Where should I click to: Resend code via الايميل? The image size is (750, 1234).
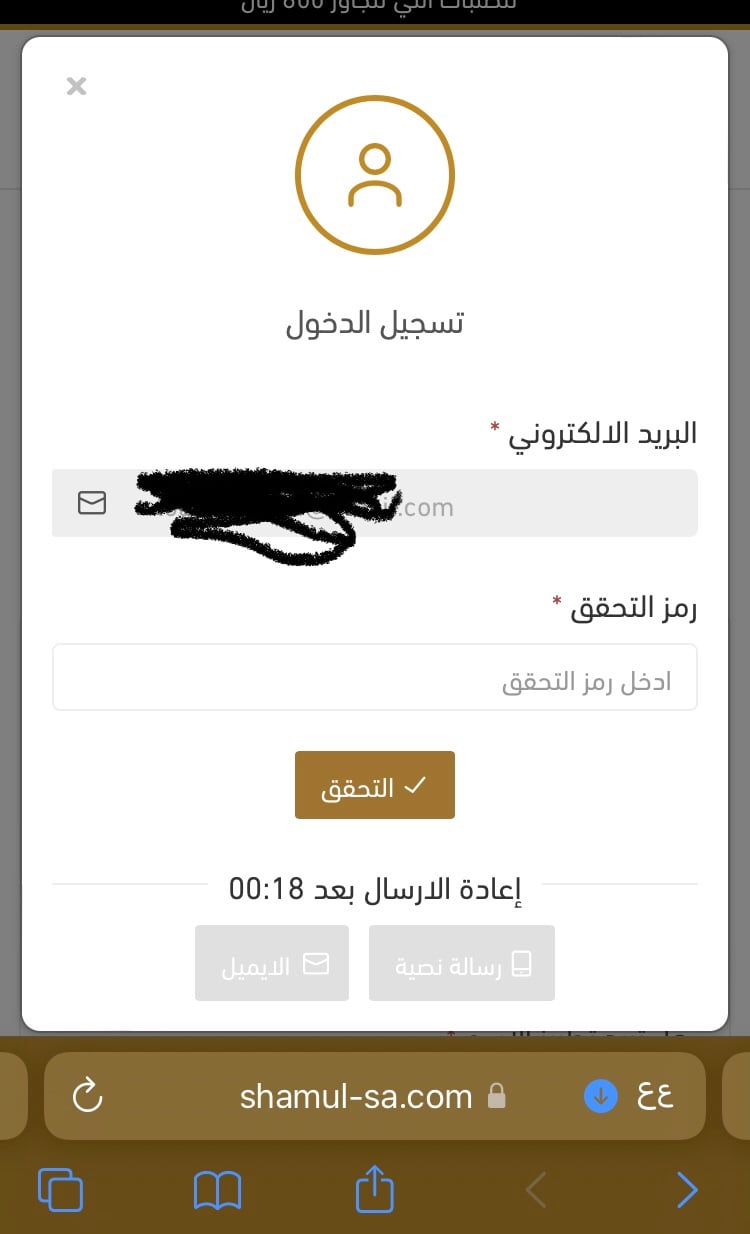point(272,963)
